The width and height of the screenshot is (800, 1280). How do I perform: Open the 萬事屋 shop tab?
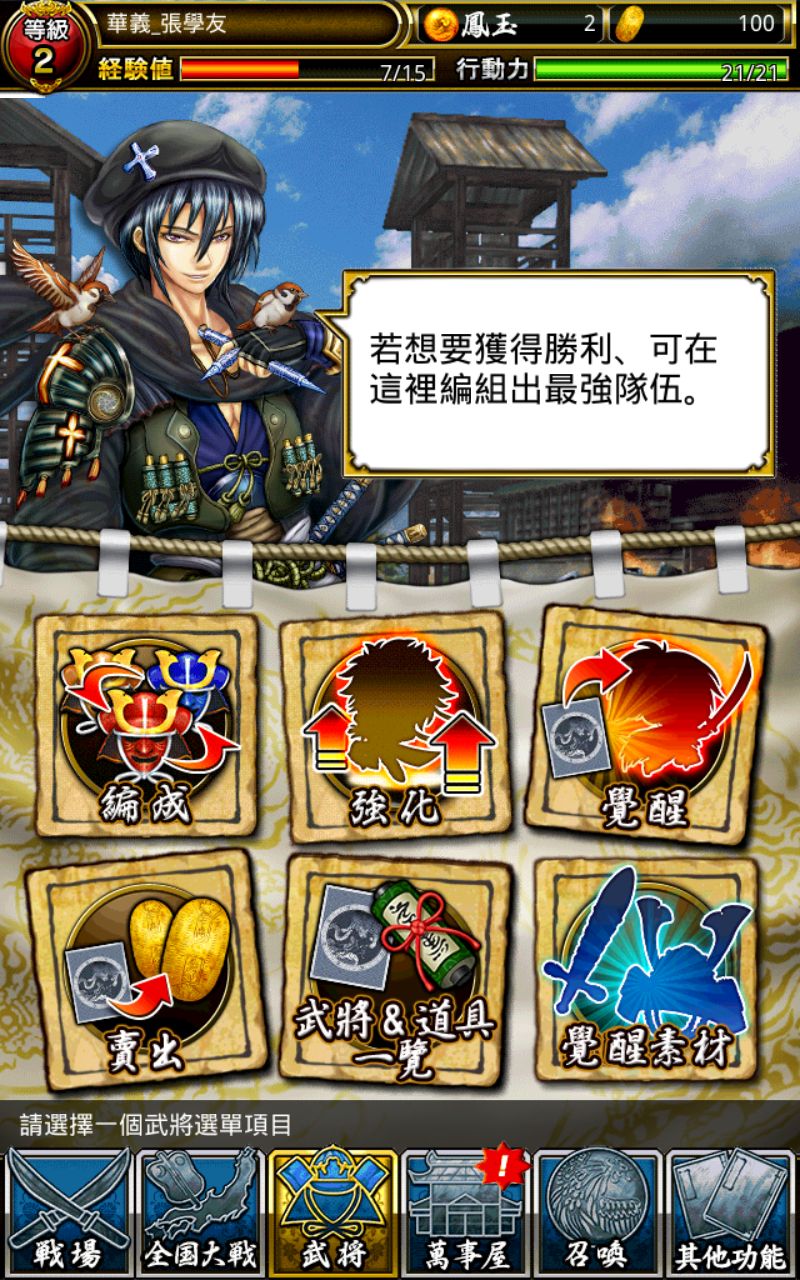[x=466, y=1213]
